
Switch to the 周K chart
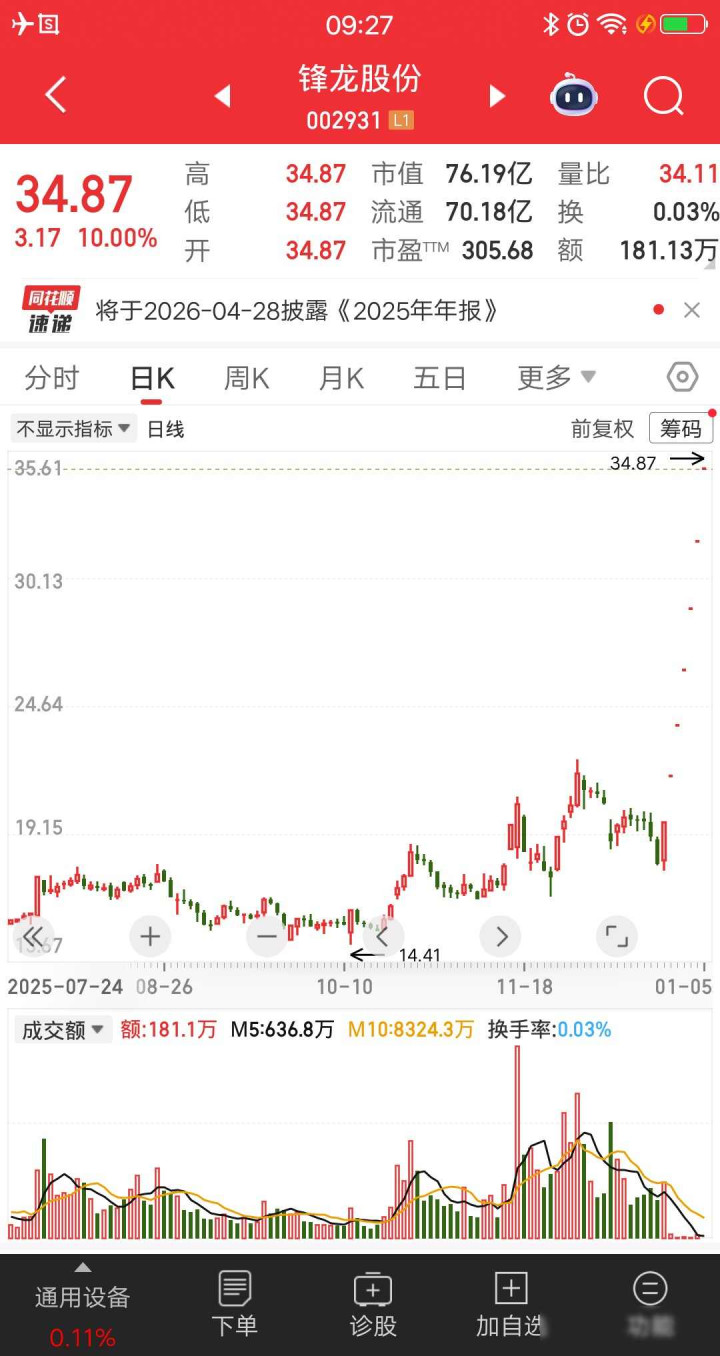click(246, 378)
